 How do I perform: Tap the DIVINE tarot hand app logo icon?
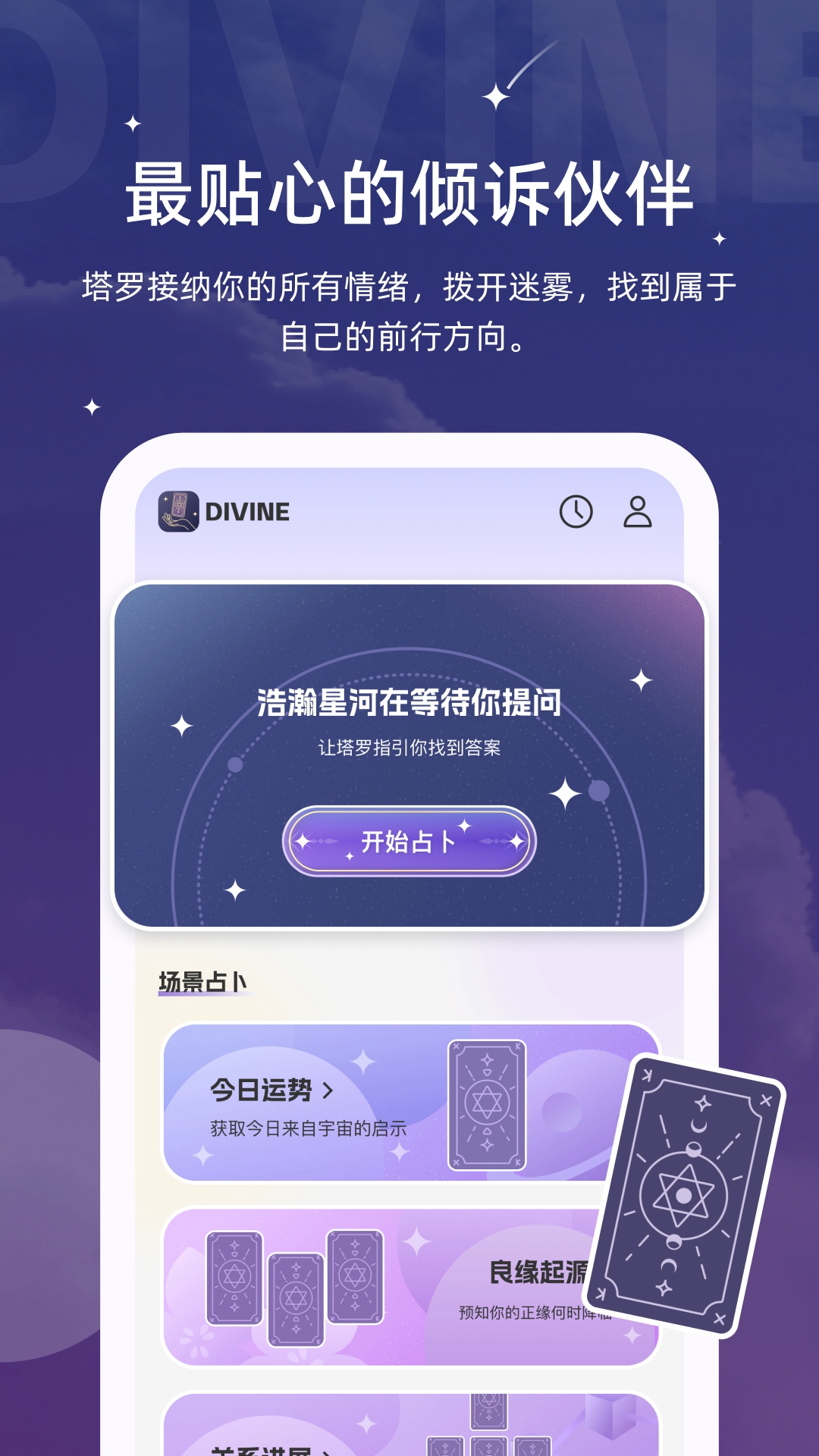click(x=175, y=513)
